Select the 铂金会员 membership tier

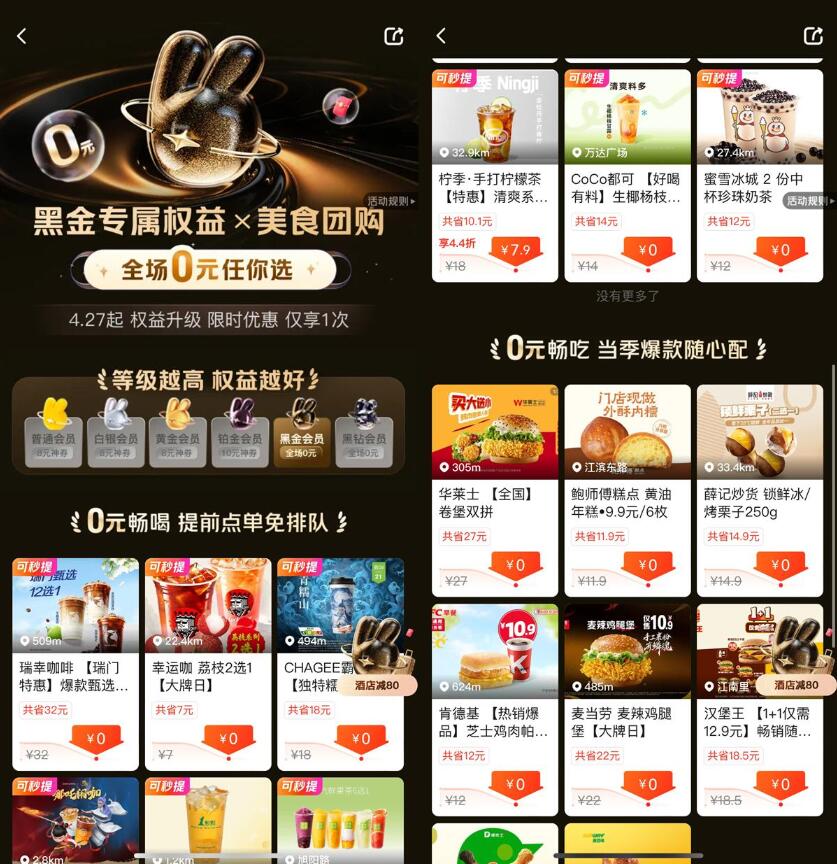(239, 428)
